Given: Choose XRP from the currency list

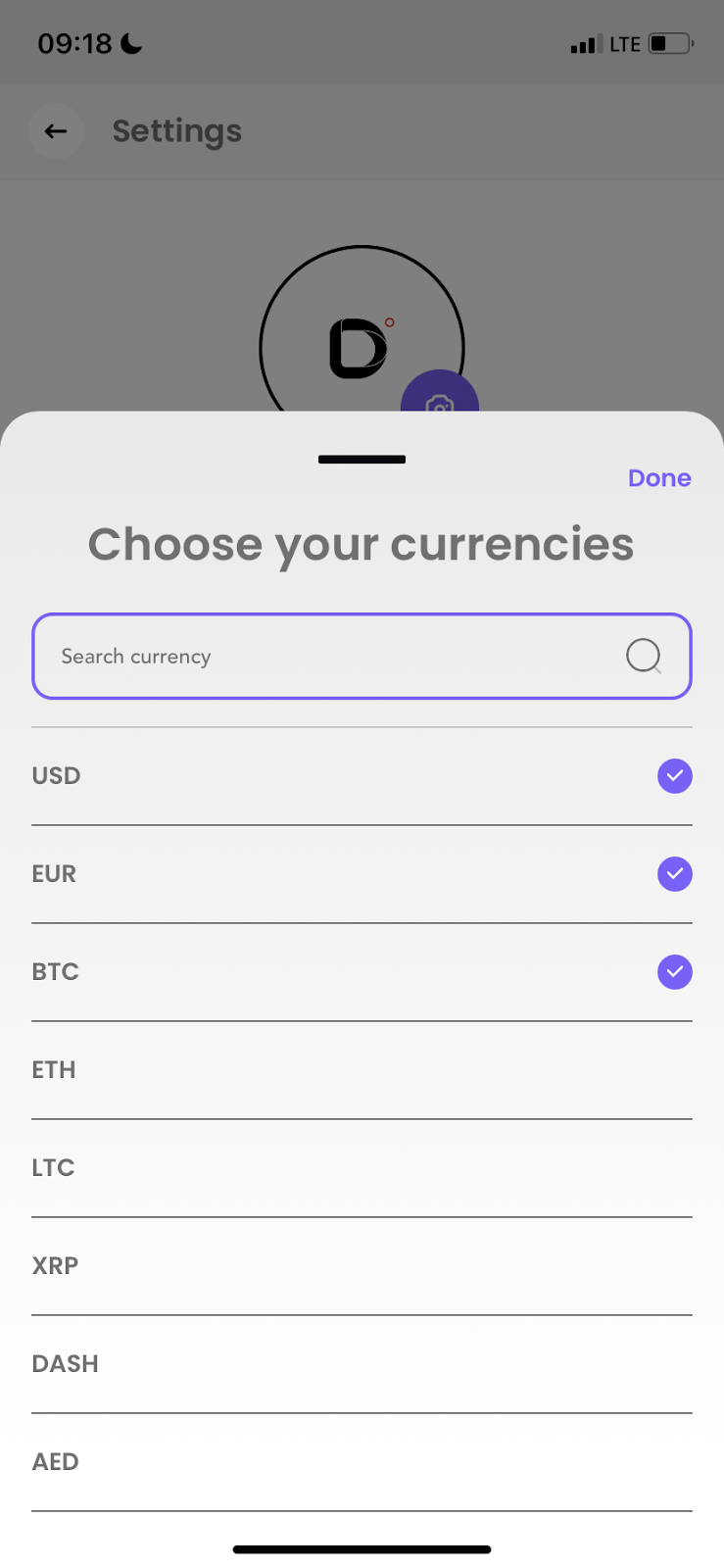Looking at the screenshot, I should tap(362, 1266).
